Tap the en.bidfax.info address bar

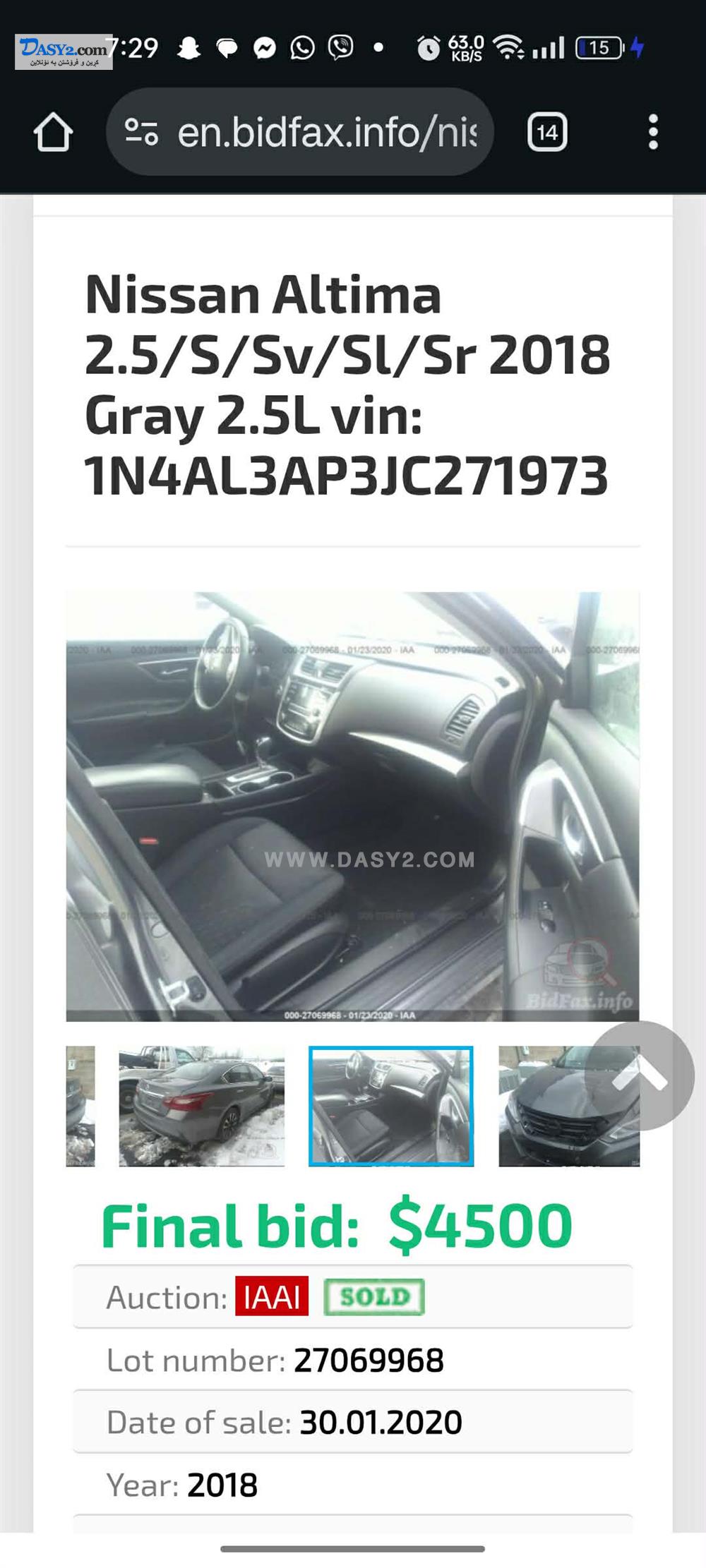coord(326,132)
